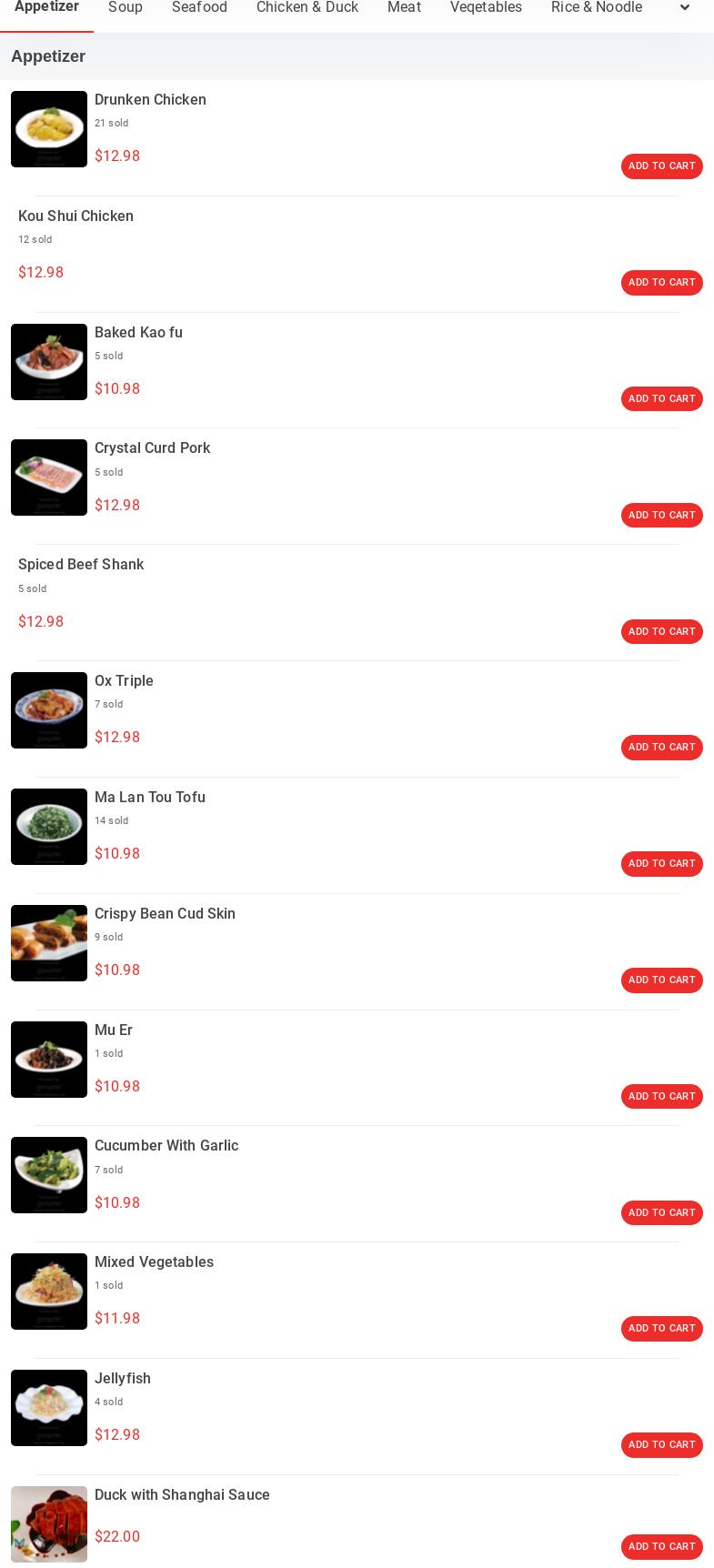Add Baked Kao fu to cart

click(x=661, y=399)
